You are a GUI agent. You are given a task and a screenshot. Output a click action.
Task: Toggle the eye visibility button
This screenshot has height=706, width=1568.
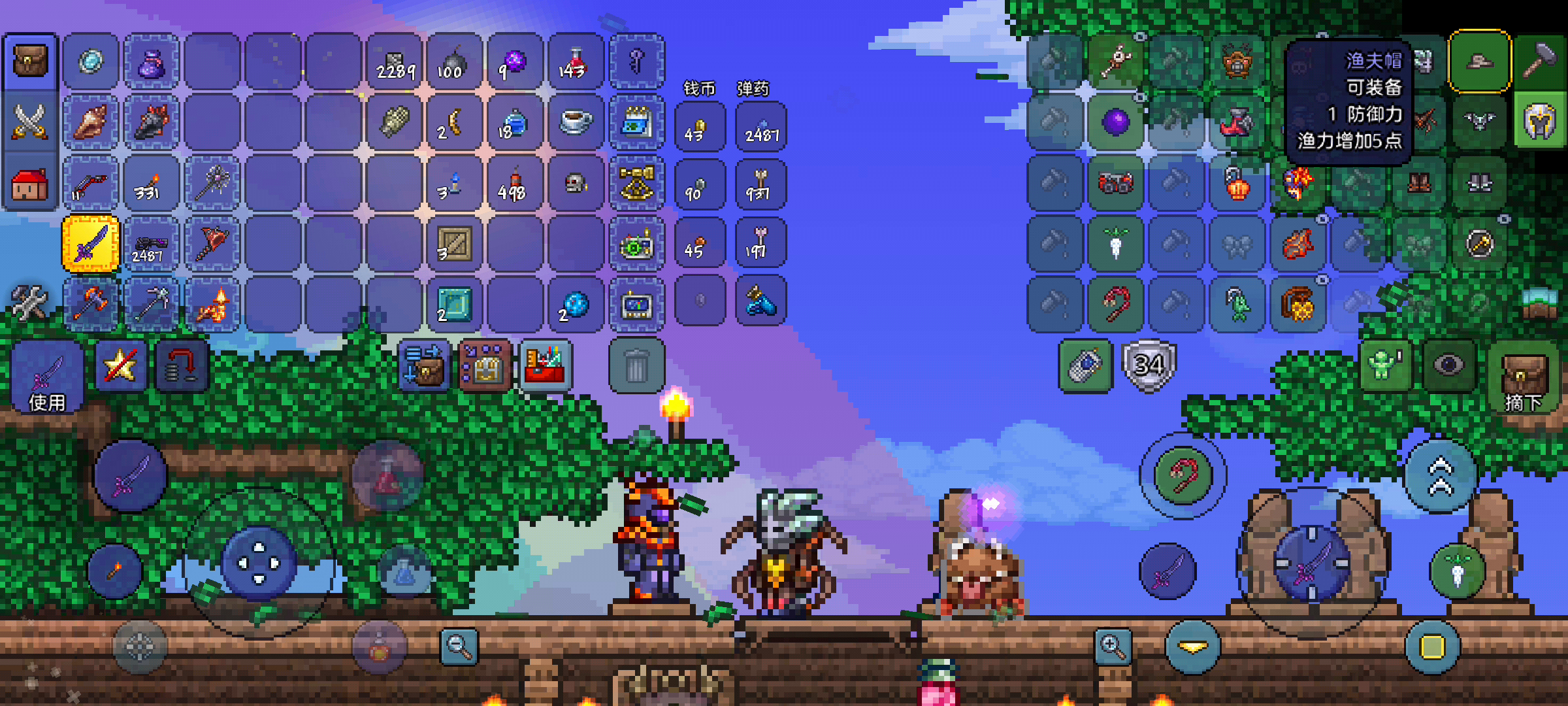[x=1448, y=365]
